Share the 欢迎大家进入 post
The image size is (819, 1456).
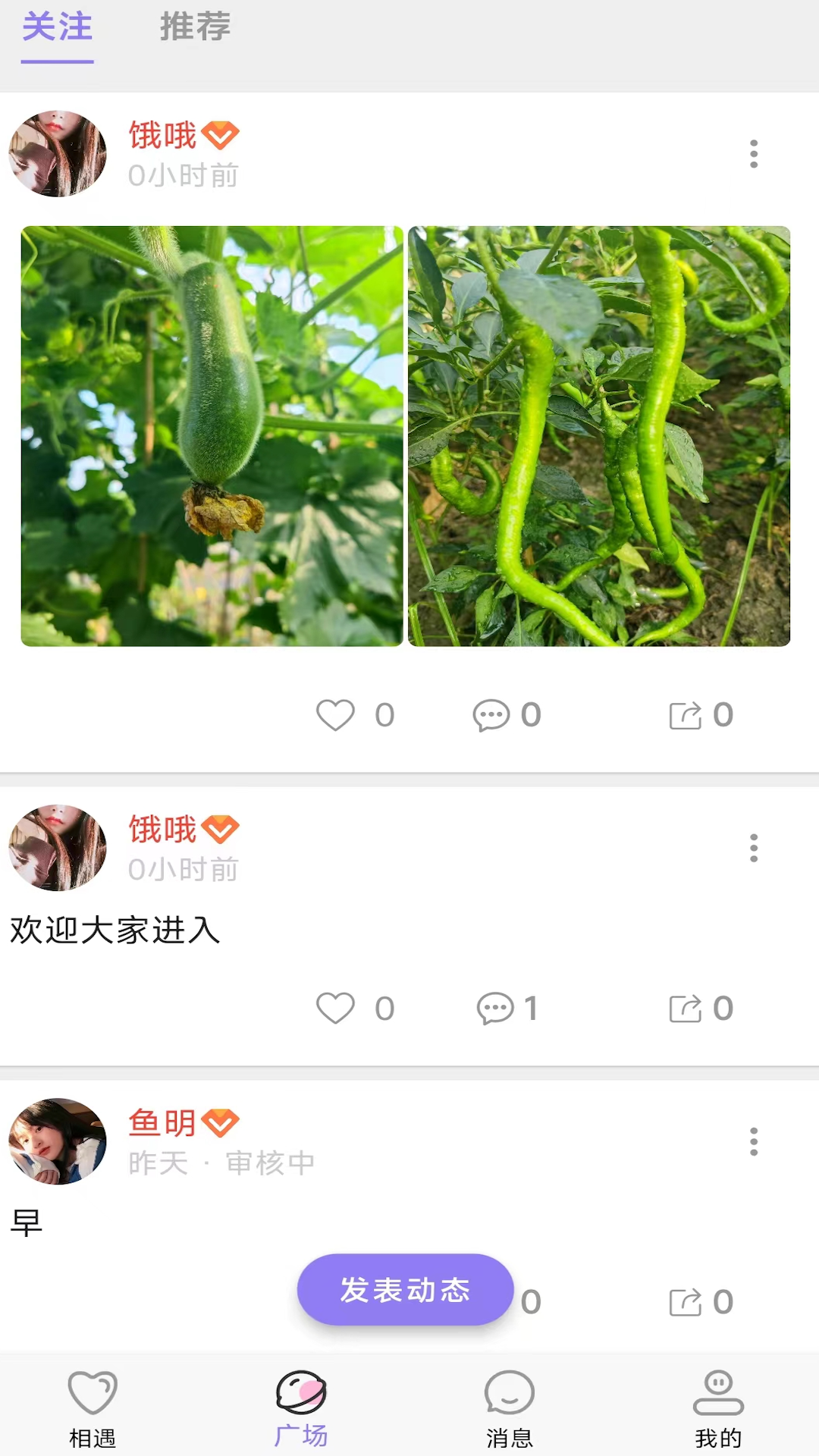[x=686, y=1008]
